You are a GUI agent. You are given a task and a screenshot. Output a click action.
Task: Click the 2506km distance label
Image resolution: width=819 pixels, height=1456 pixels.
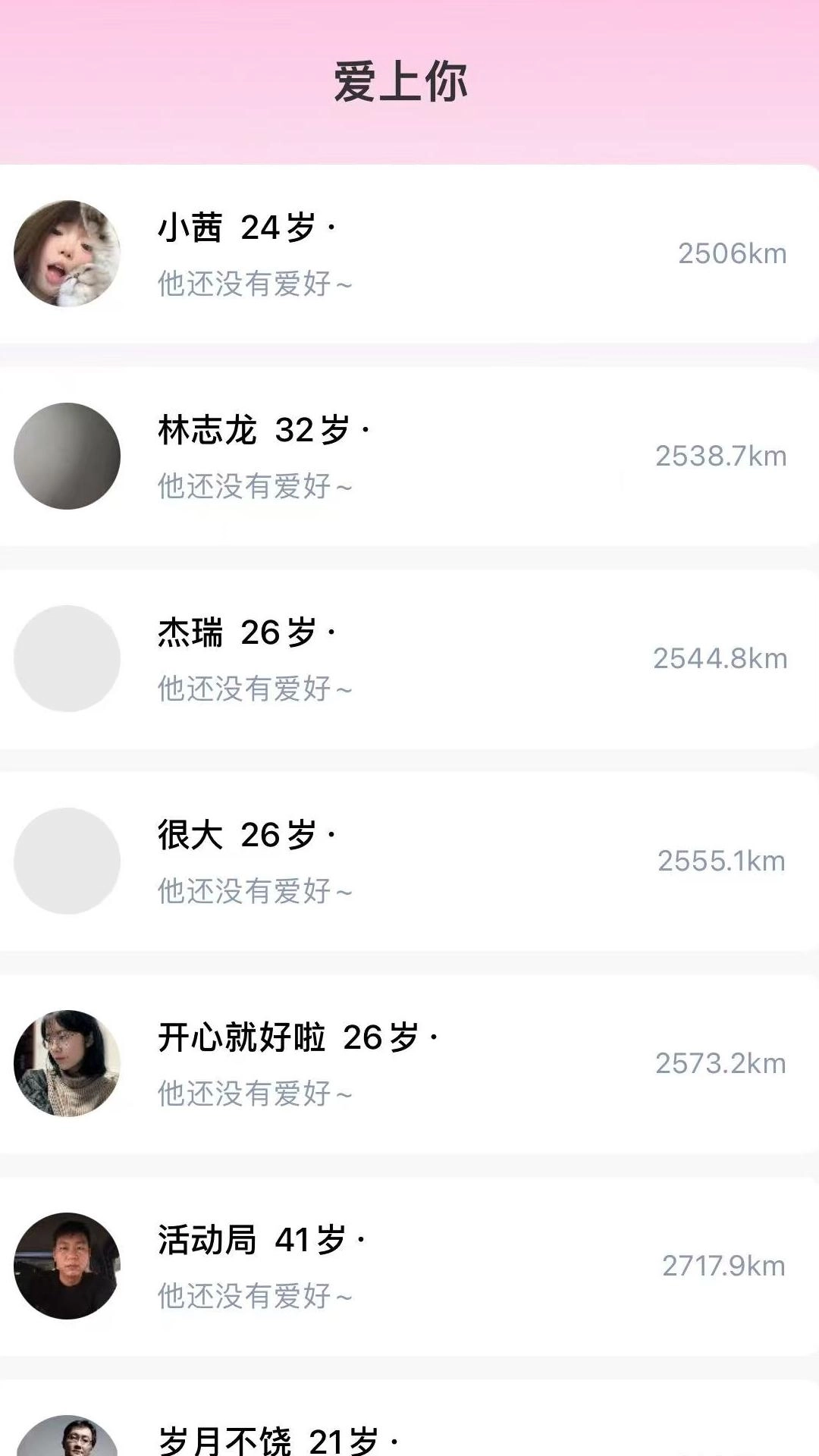[x=732, y=253]
